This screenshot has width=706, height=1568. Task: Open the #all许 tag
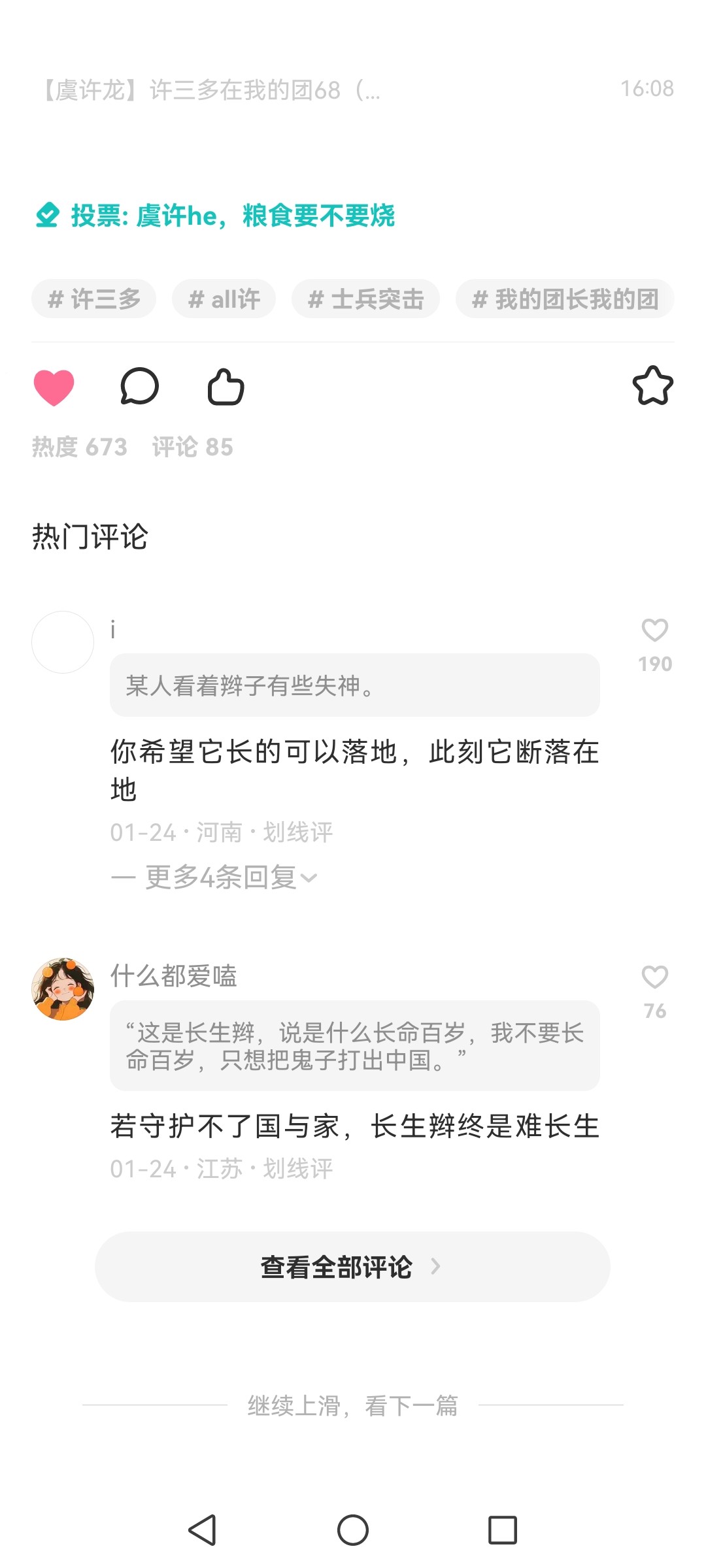pyautogui.click(x=224, y=299)
